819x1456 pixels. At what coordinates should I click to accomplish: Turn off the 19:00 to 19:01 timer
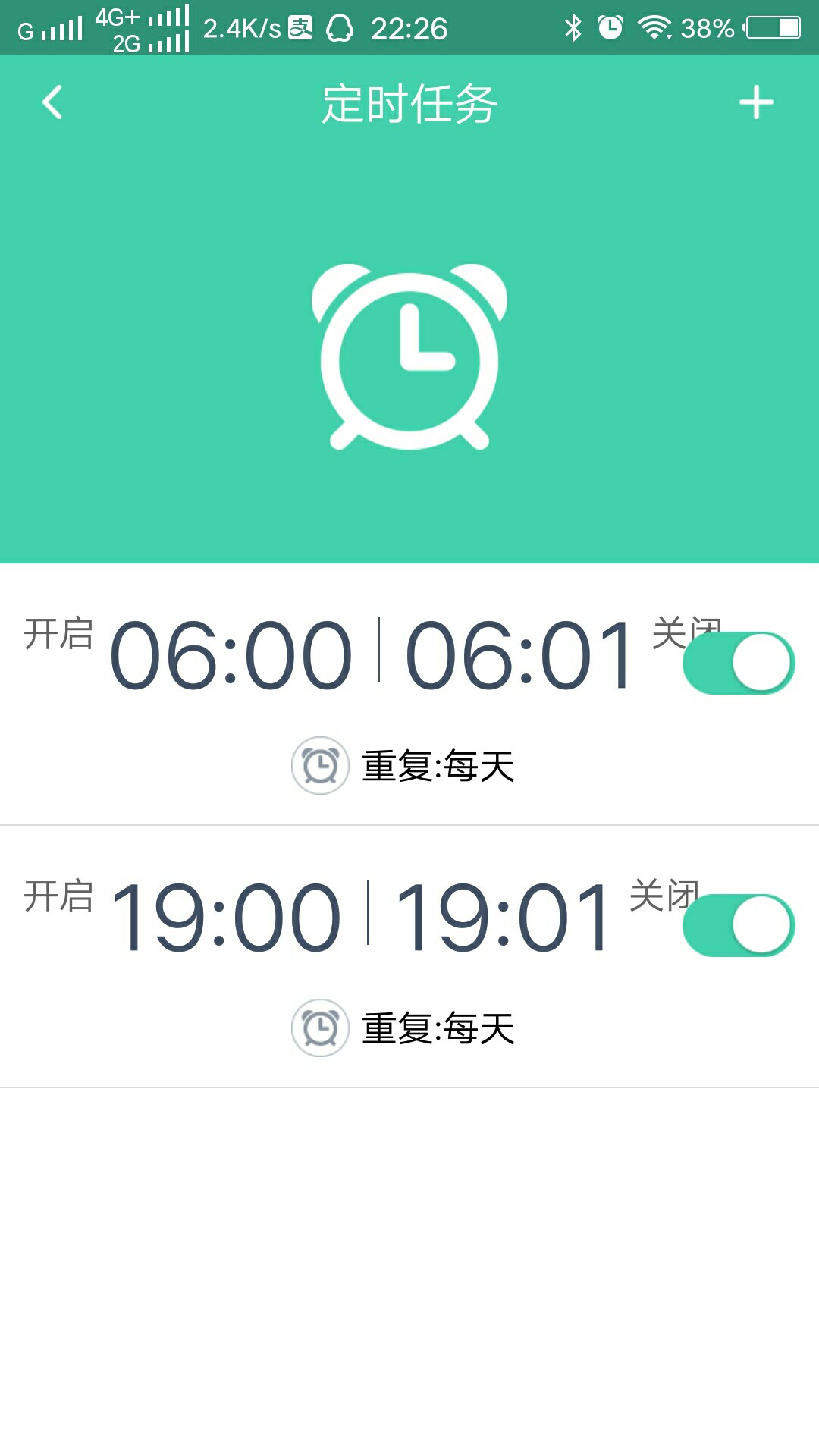pos(739,925)
